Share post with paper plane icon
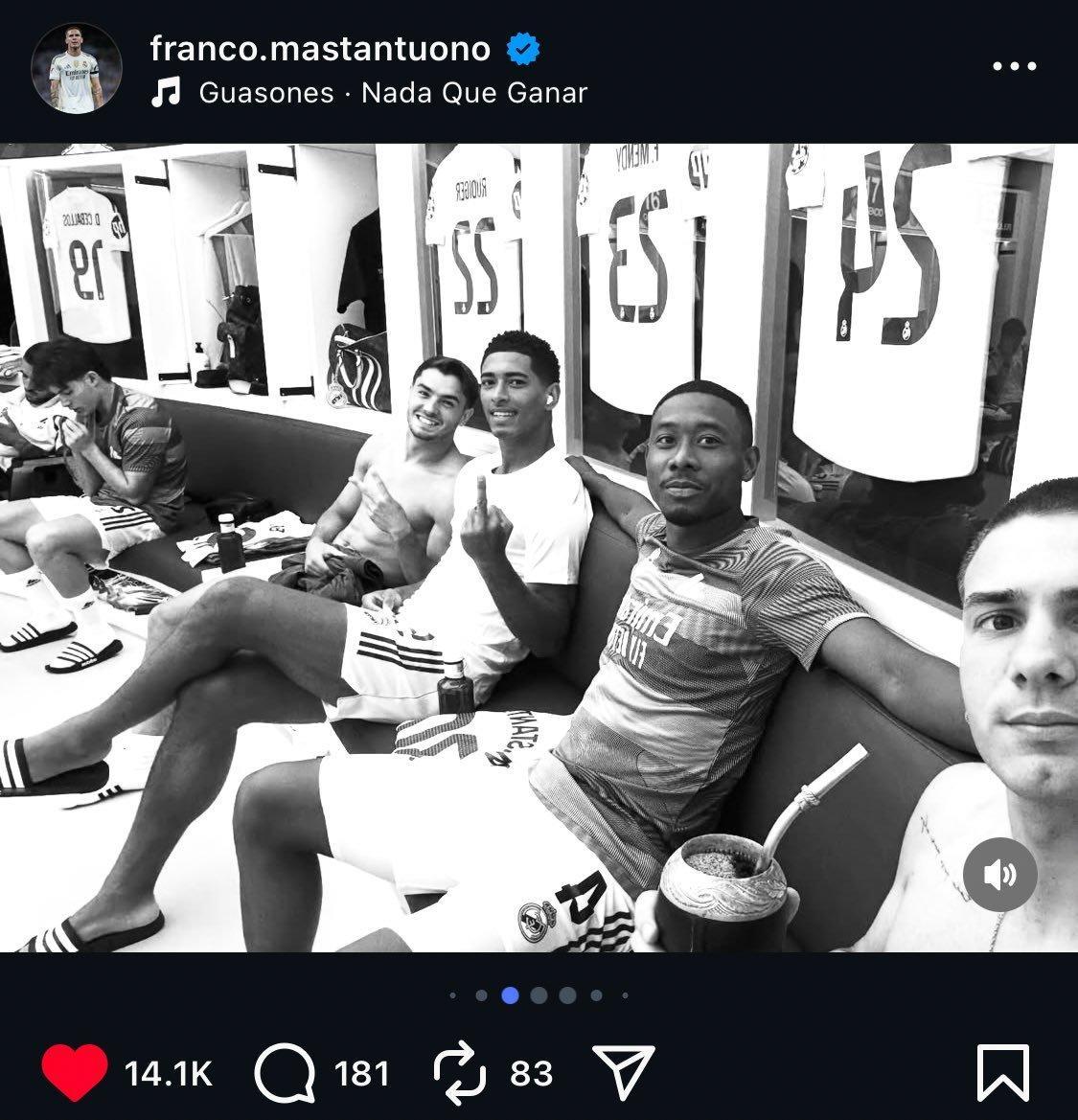This screenshot has width=1078, height=1120. click(624, 1072)
